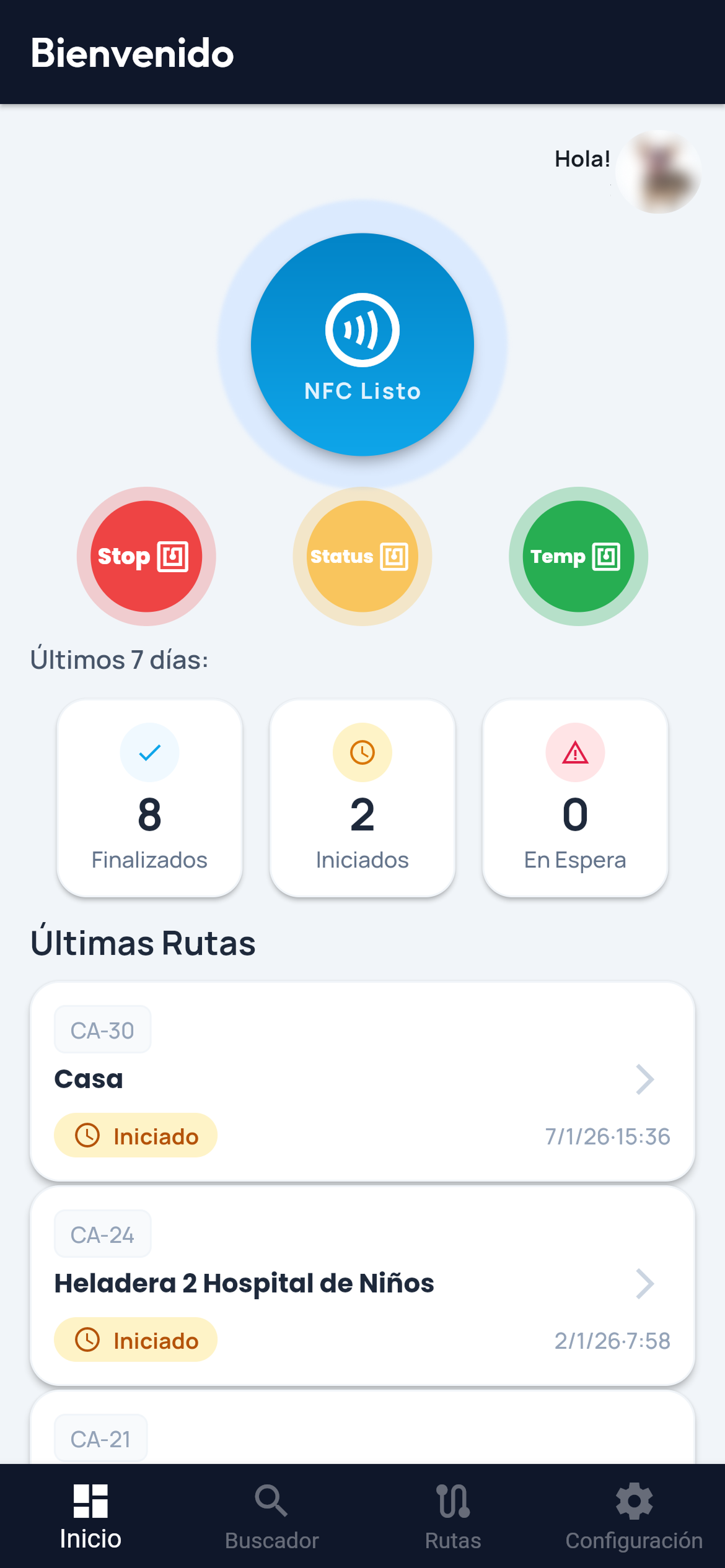This screenshot has width=725, height=1568.
Task: Toggle Iniciado status on Heladera route
Action: (135, 1340)
